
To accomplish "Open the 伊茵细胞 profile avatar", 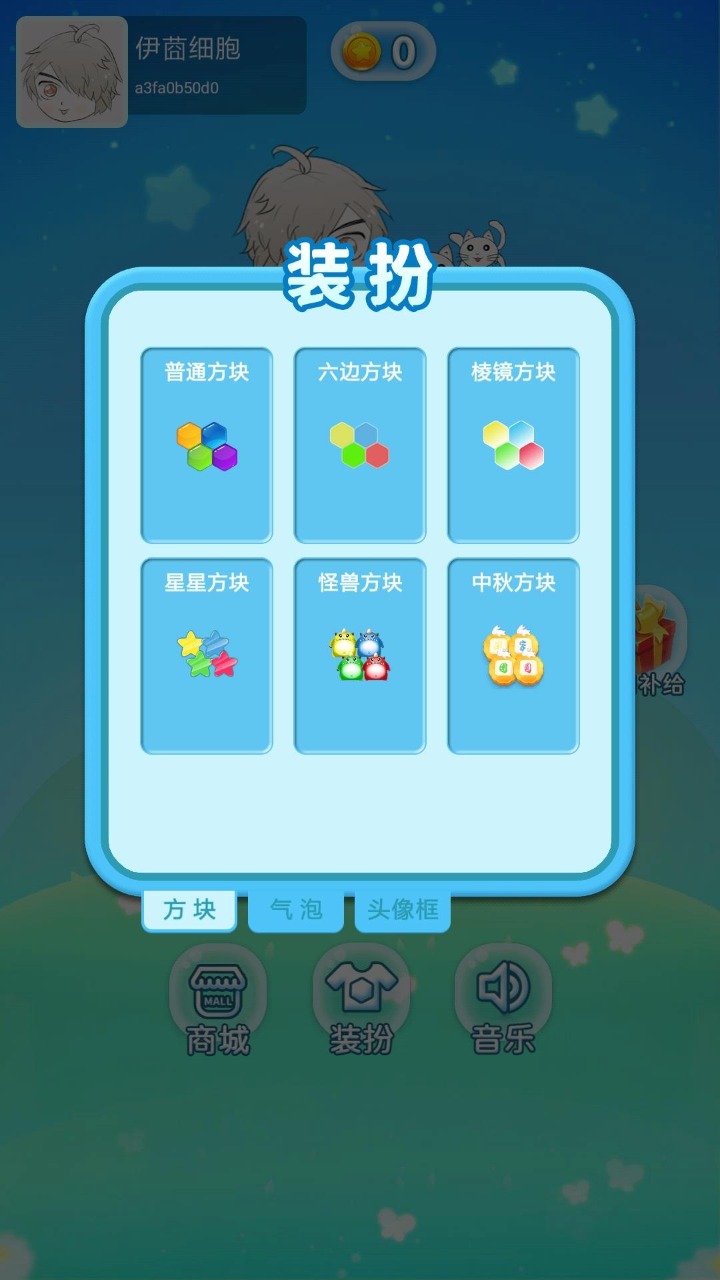I will point(72,72).
